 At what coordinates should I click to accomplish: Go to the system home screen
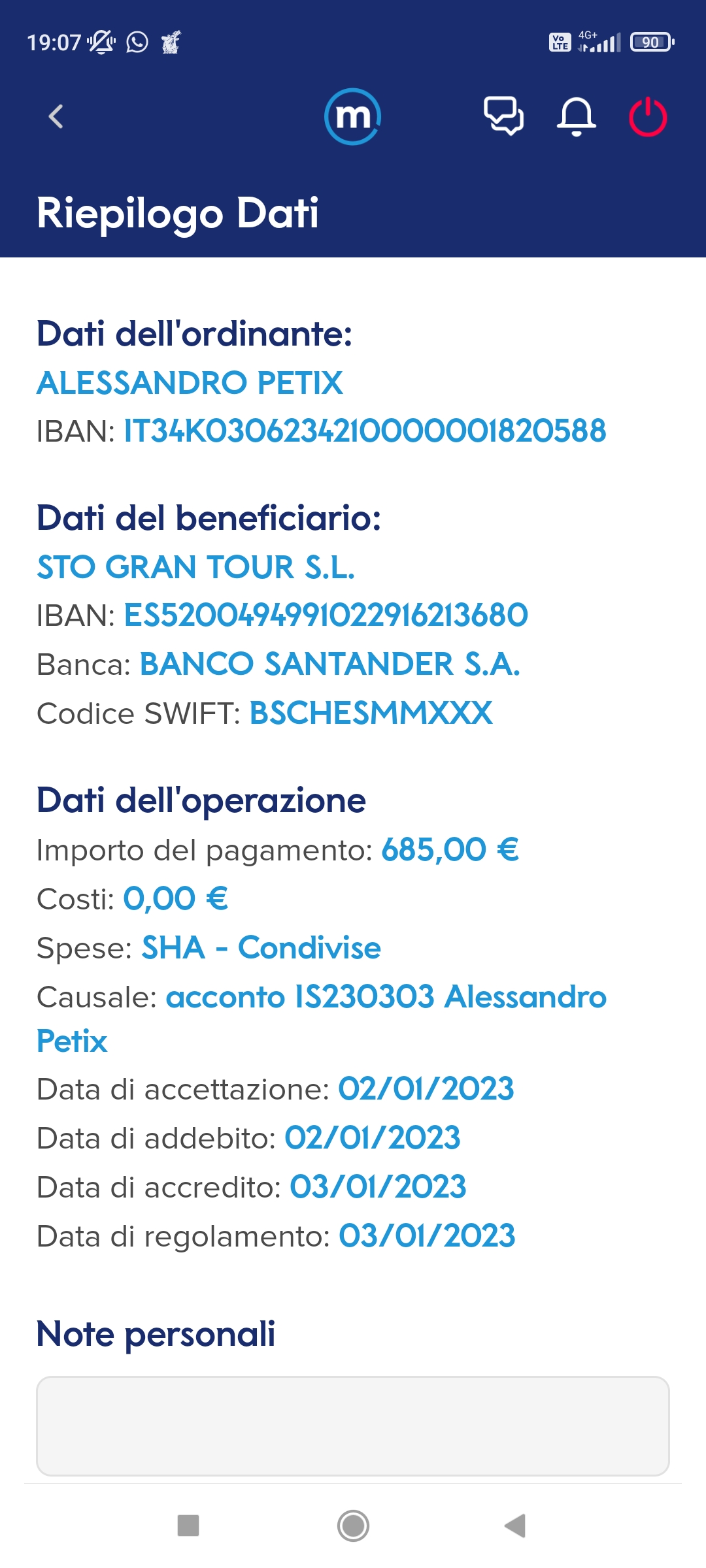[x=353, y=1526]
